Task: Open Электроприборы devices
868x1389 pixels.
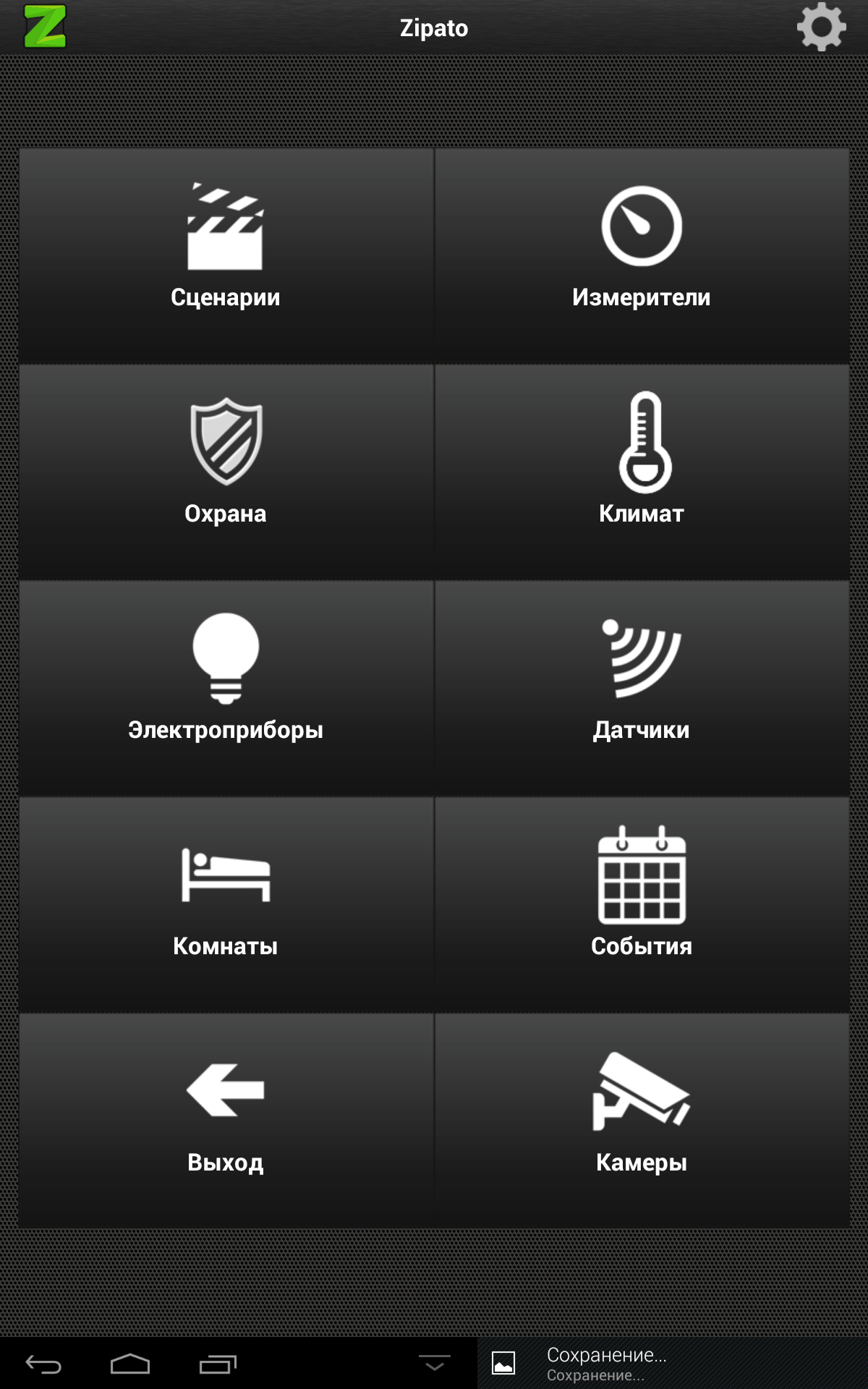Action: click(x=226, y=688)
